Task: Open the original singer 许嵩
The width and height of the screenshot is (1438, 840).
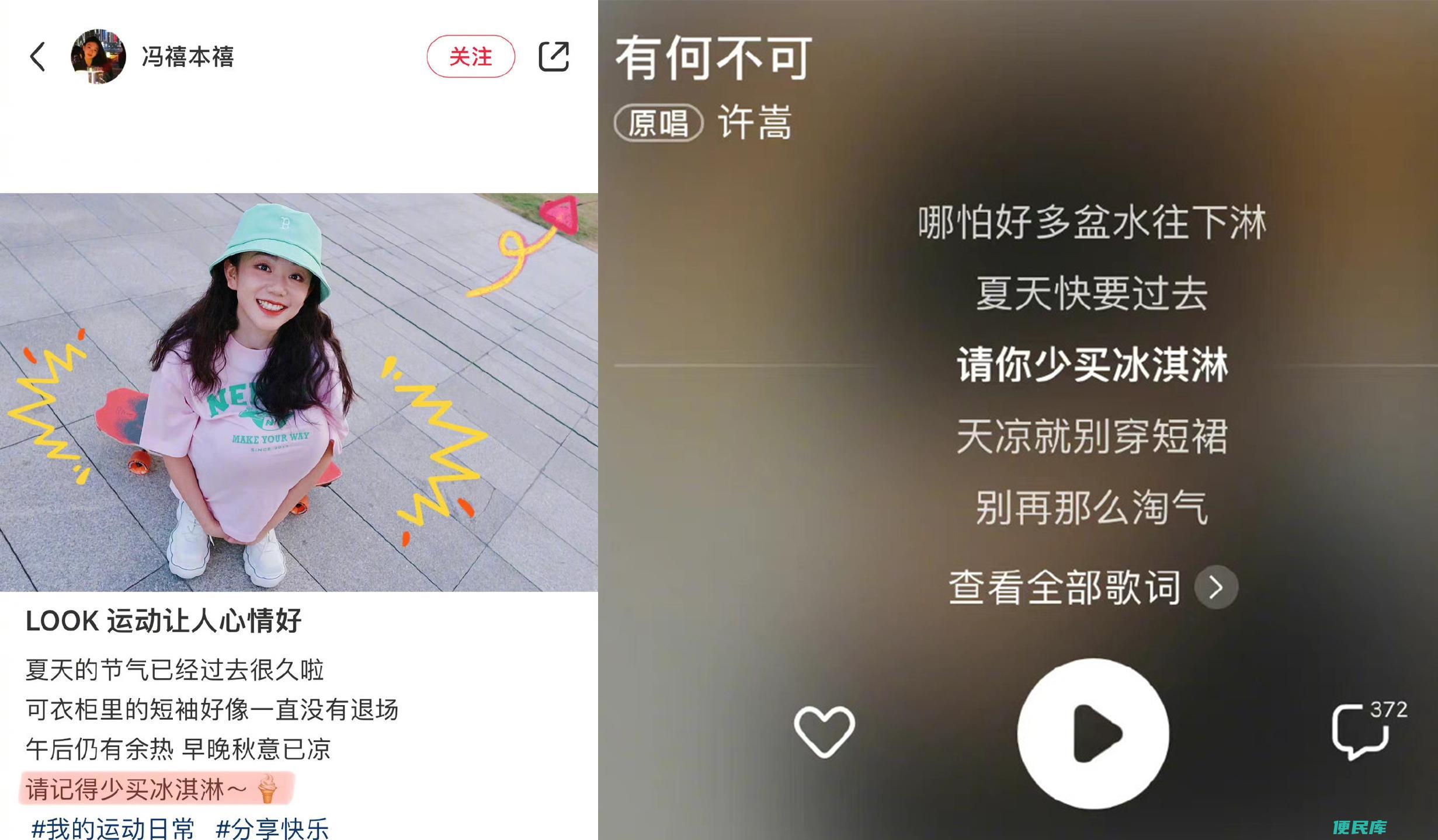Action: pos(754,123)
